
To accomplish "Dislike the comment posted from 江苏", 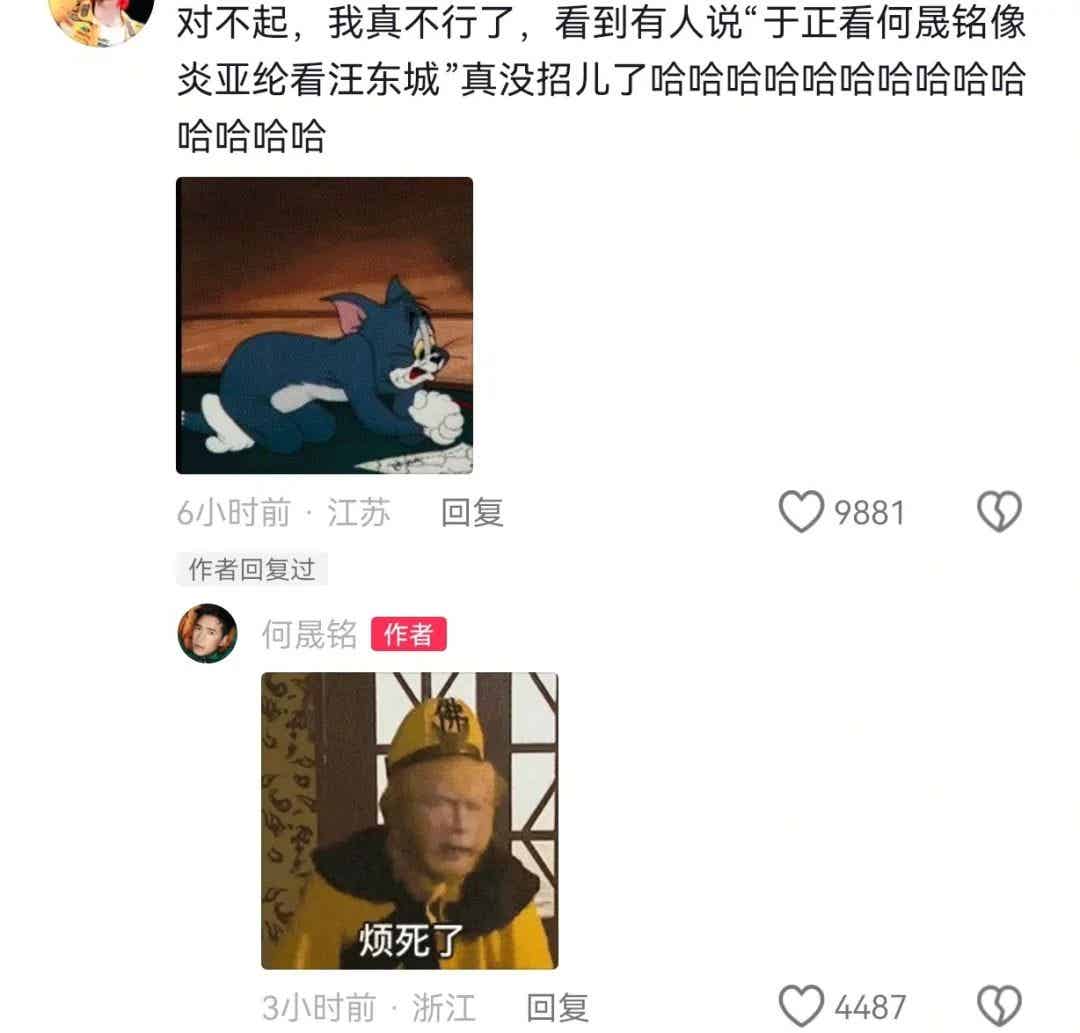I will click(998, 513).
